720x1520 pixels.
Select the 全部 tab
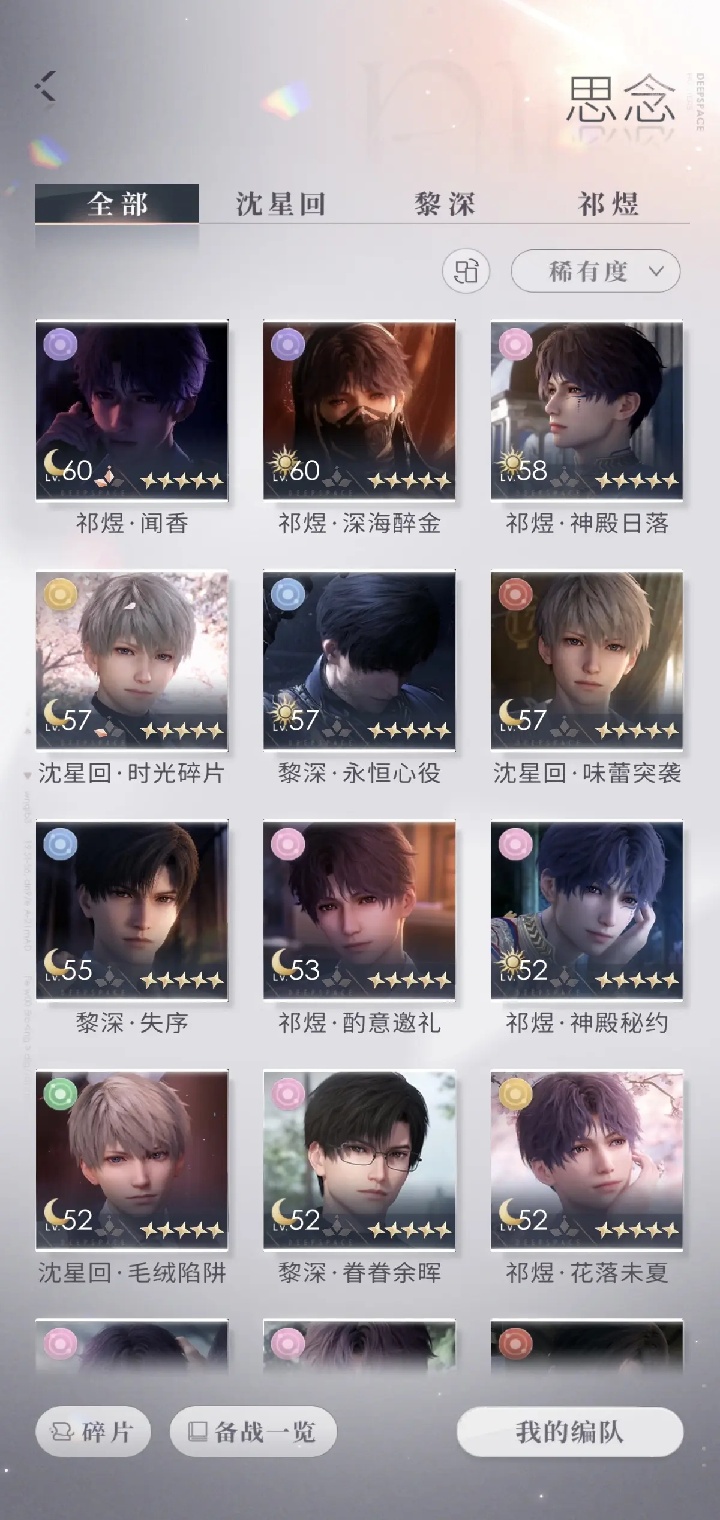(x=117, y=204)
